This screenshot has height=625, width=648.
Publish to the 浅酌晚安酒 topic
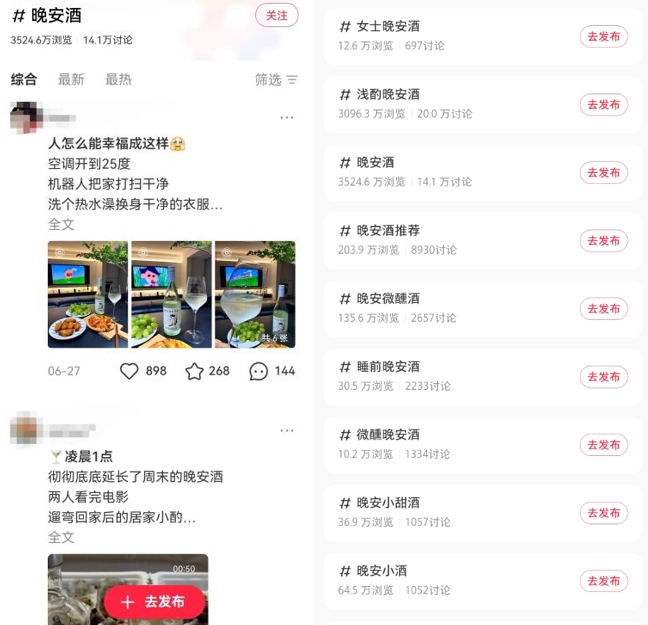(x=604, y=104)
